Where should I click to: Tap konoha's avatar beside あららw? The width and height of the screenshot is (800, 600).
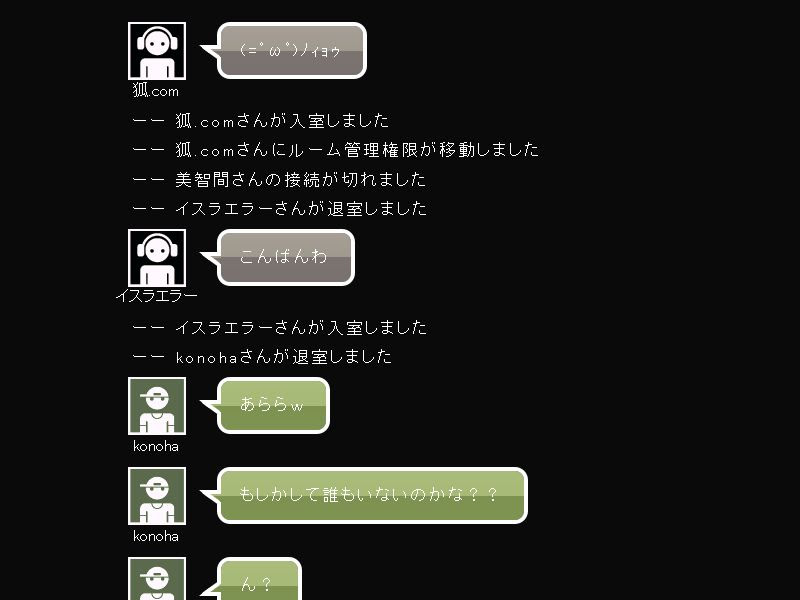click(x=157, y=406)
